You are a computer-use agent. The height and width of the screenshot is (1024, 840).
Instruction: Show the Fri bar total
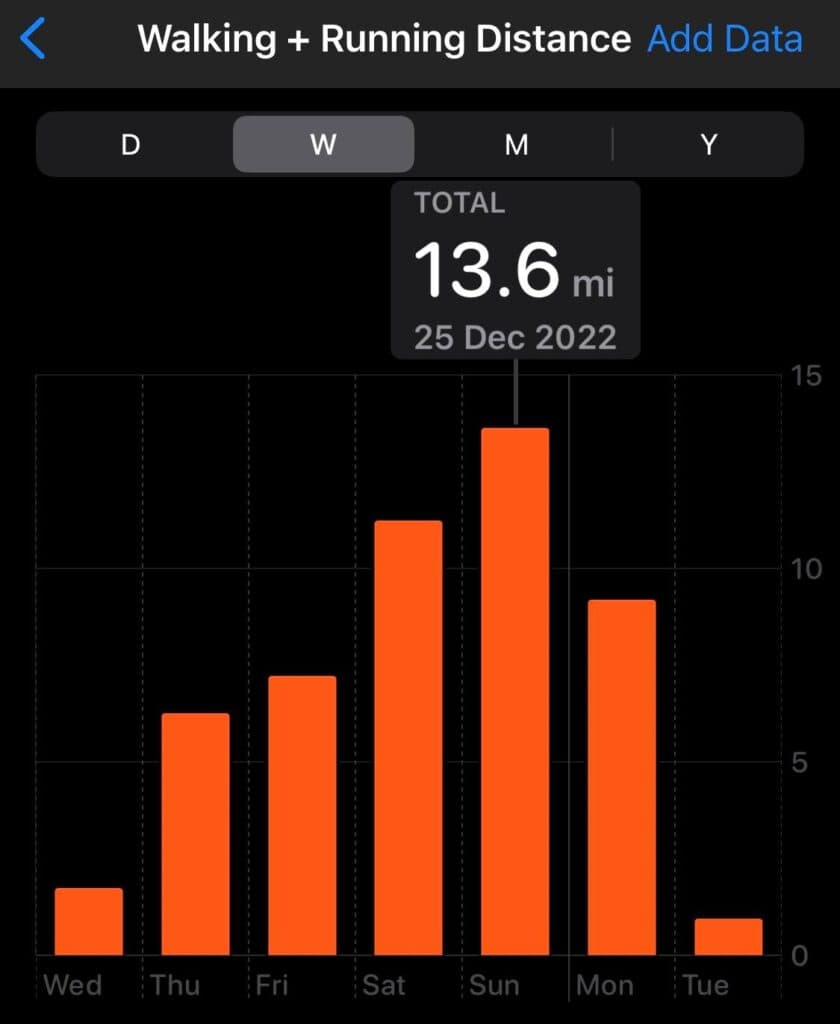click(302, 815)
